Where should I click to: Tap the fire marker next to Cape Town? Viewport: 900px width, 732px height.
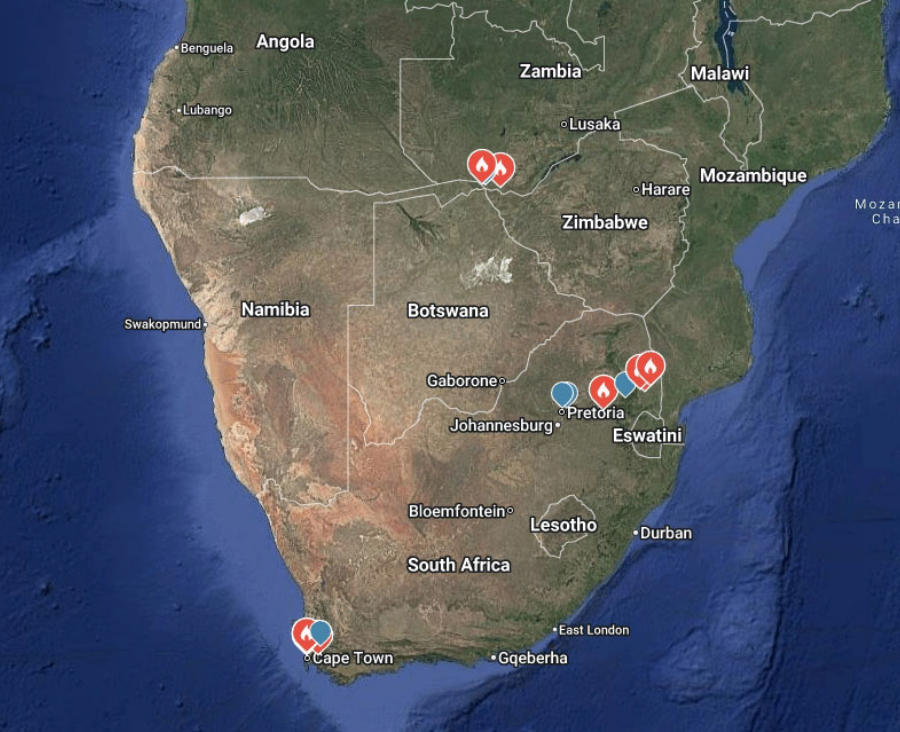point(304,632)
